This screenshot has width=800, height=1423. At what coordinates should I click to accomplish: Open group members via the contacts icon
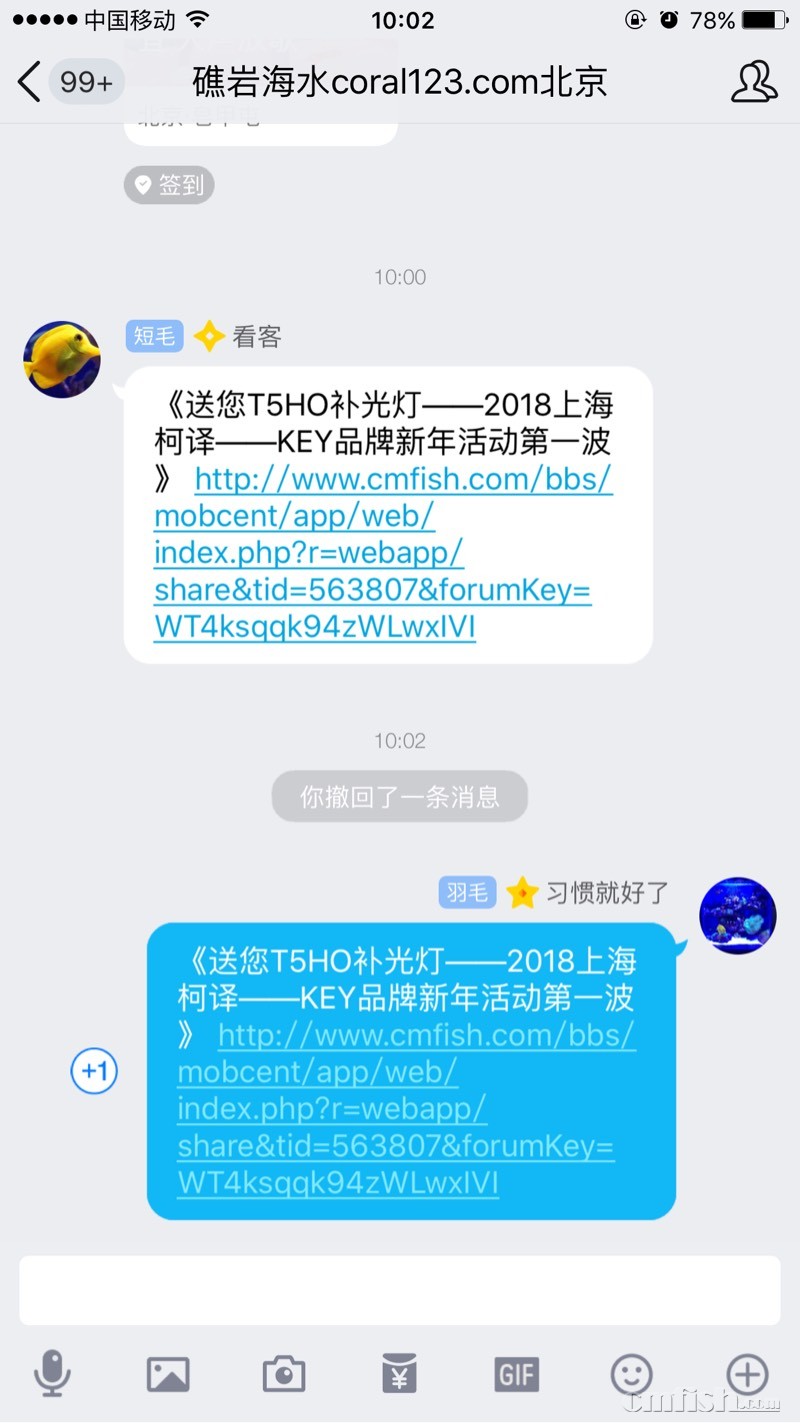[x=755, y=82]
